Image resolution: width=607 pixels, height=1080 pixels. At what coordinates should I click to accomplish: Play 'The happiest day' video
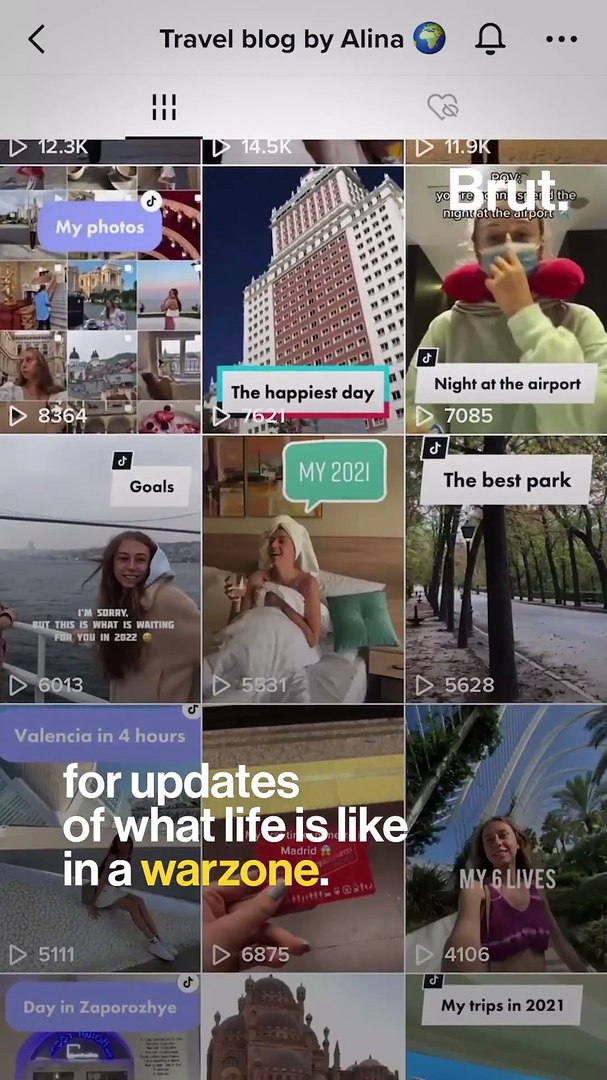[303, 300]
